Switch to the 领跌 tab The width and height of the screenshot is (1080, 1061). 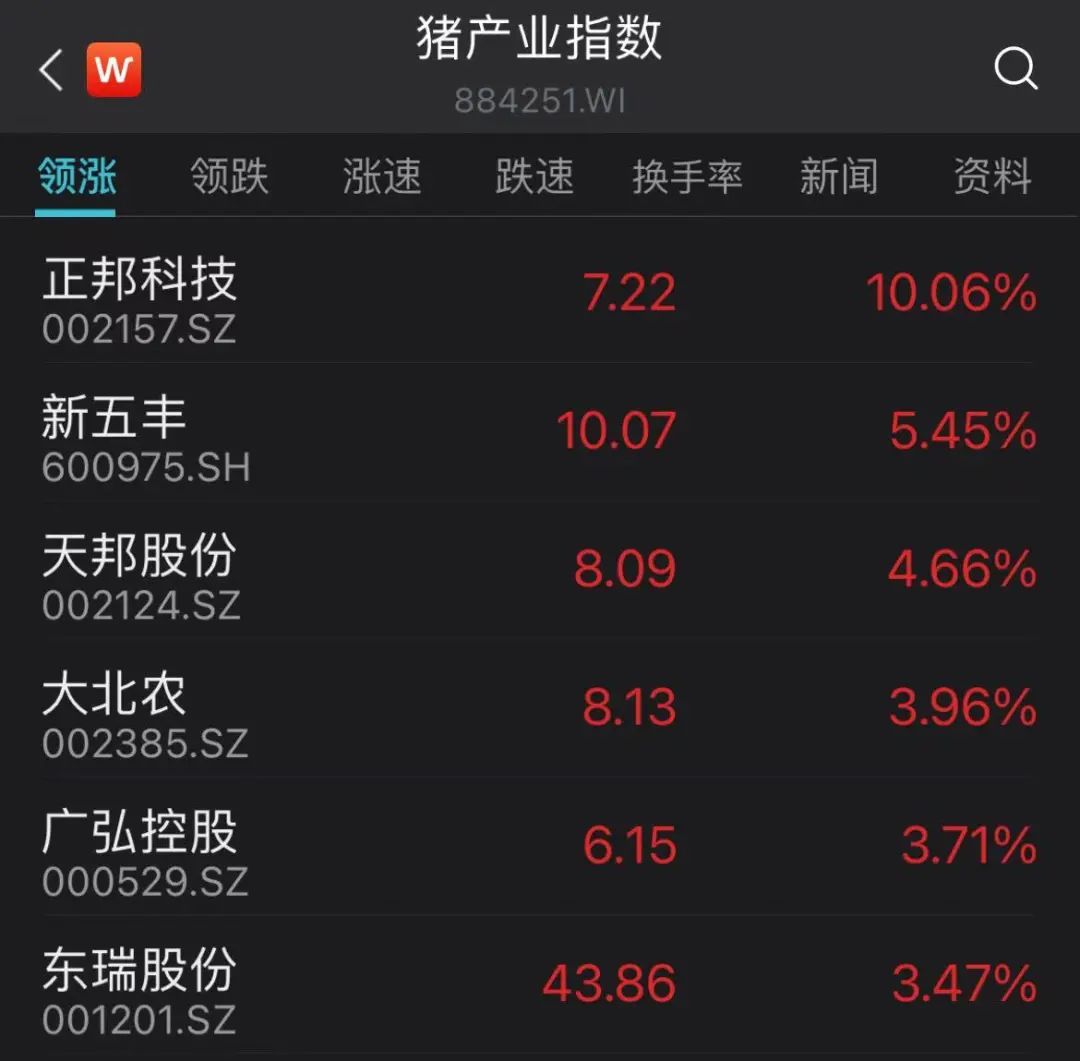click(229, 178)
